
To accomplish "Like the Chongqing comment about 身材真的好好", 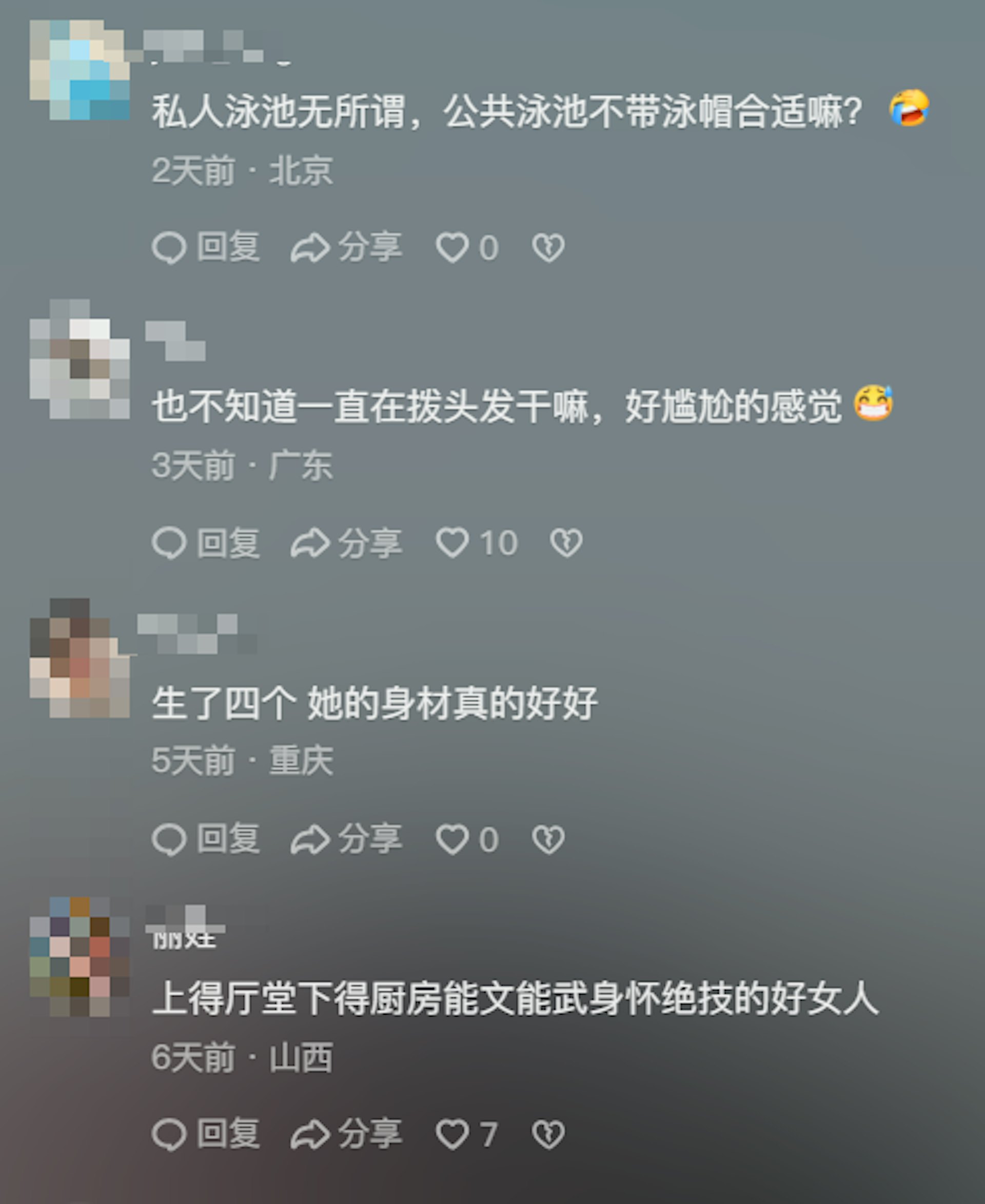I will point(452,839).
